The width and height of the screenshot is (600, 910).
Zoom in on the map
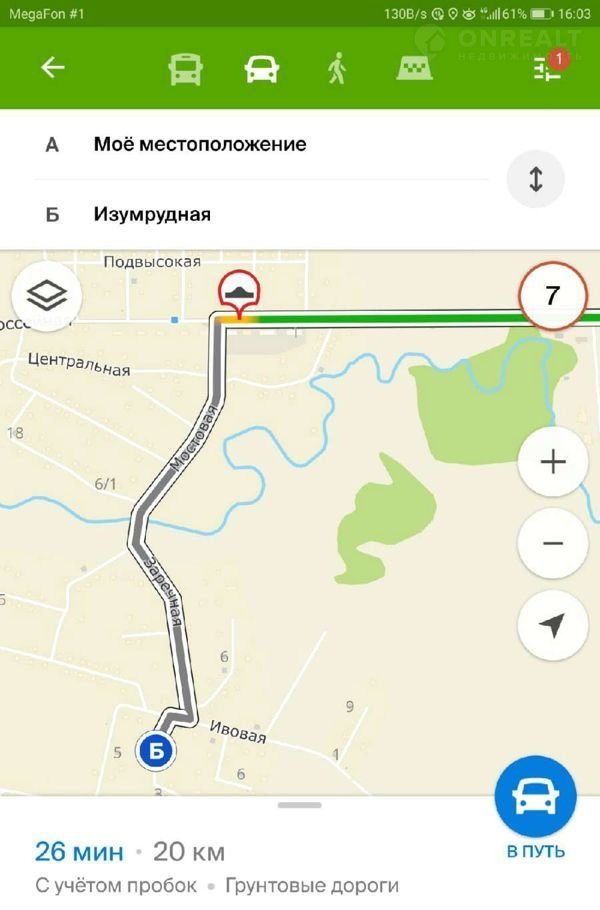552,461
